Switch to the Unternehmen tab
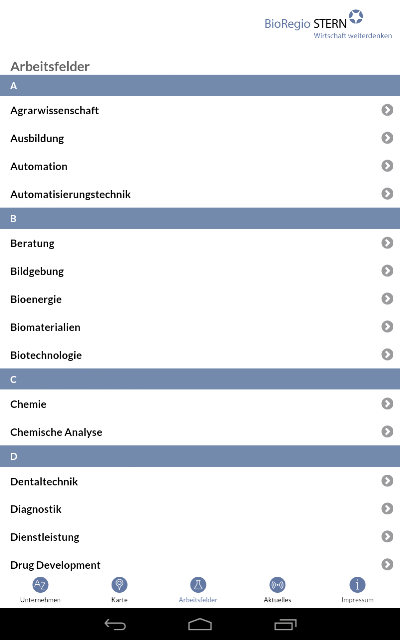Viewport: 400px width, 640px height. [x=40, y=590]
